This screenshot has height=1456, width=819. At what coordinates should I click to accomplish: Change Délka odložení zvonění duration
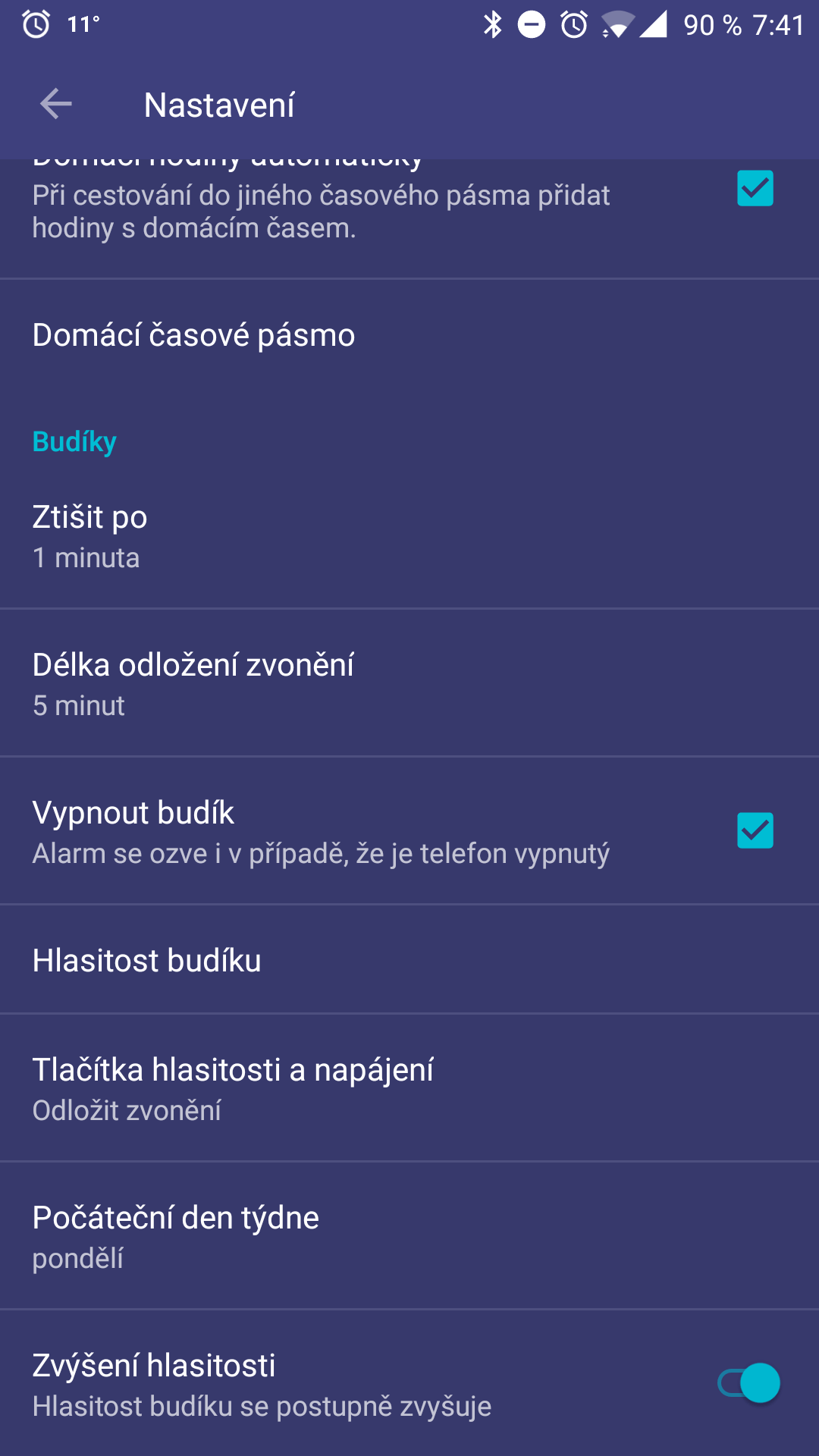pyautogui.click(x=409, y=683)
